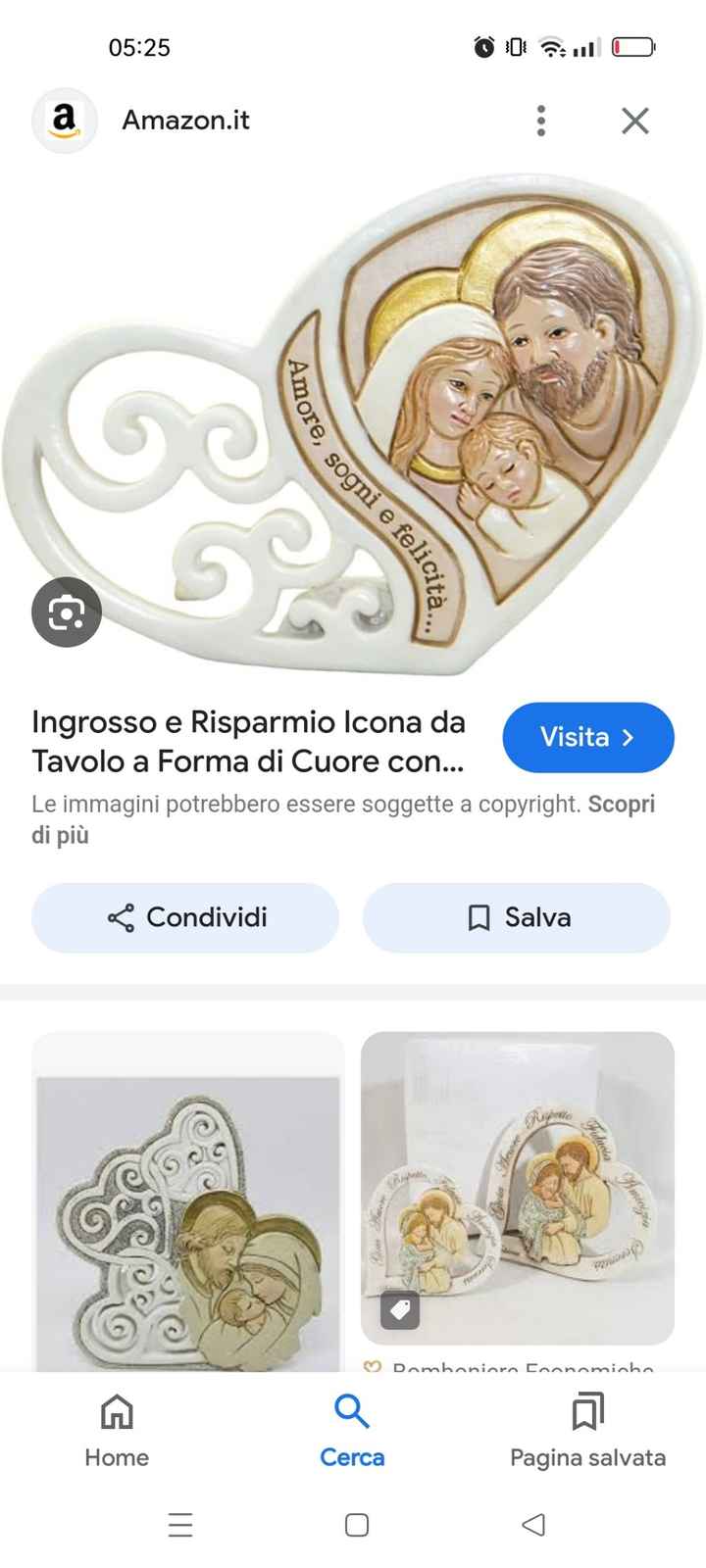This screenshot has height=1568, width=706.
Task: Tap the share icon inside Condividi button
Action: coord(120,917)
